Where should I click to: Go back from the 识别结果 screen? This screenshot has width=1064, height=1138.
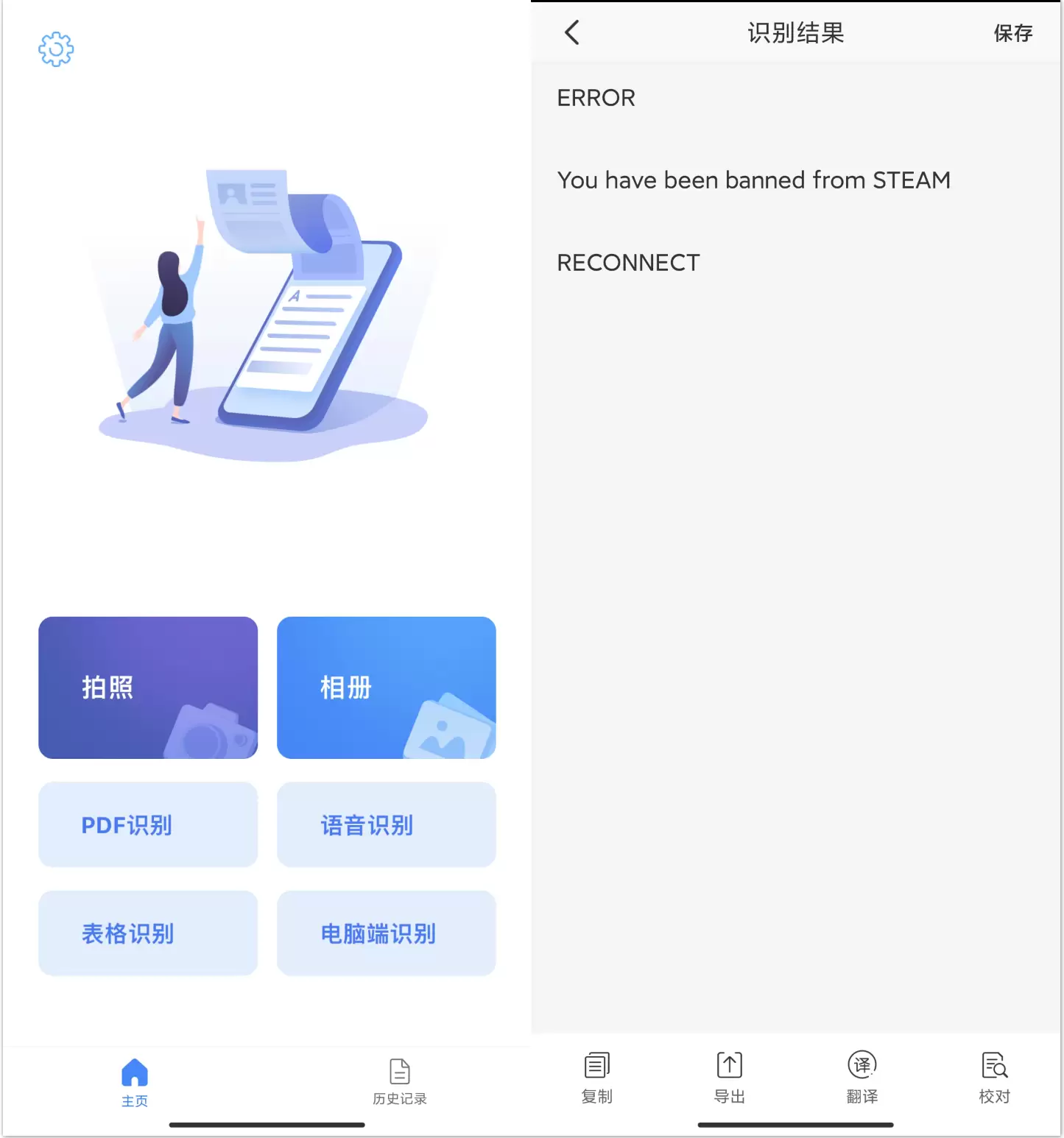[572, 32]
